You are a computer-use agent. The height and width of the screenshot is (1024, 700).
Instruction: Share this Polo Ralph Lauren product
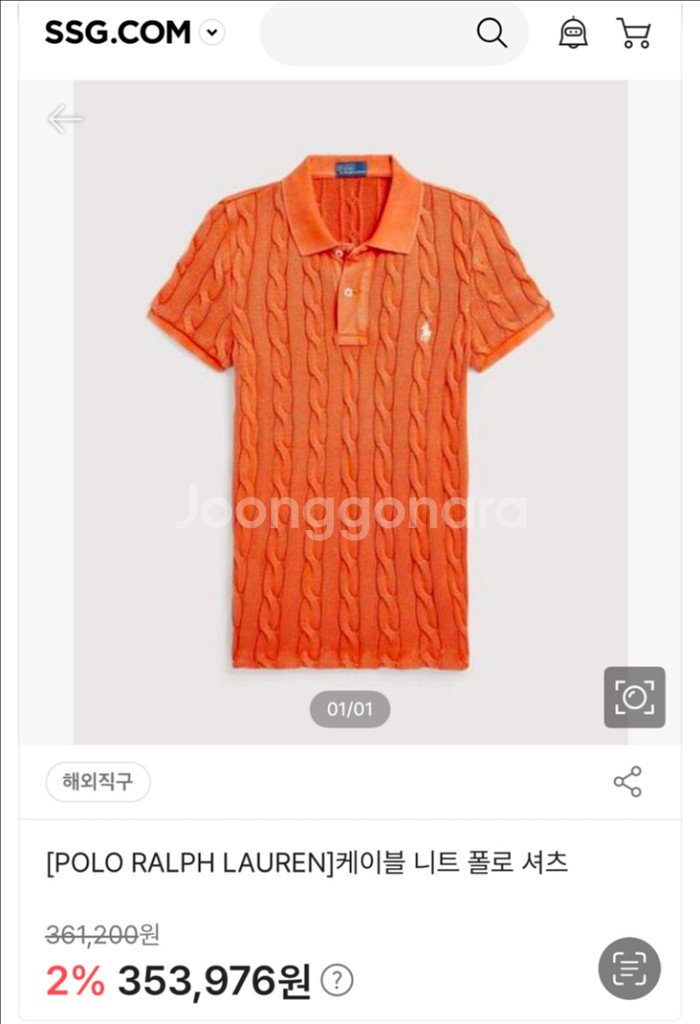[x=627, y=782]
